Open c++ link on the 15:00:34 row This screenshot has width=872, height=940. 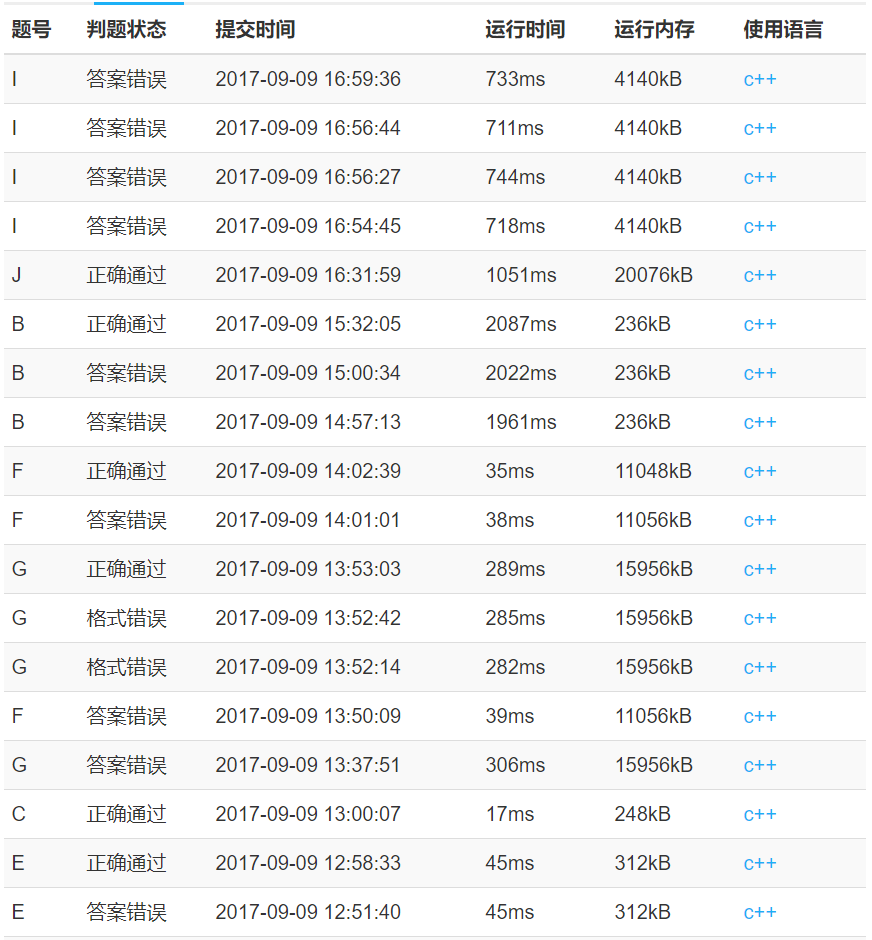(760, 374)
